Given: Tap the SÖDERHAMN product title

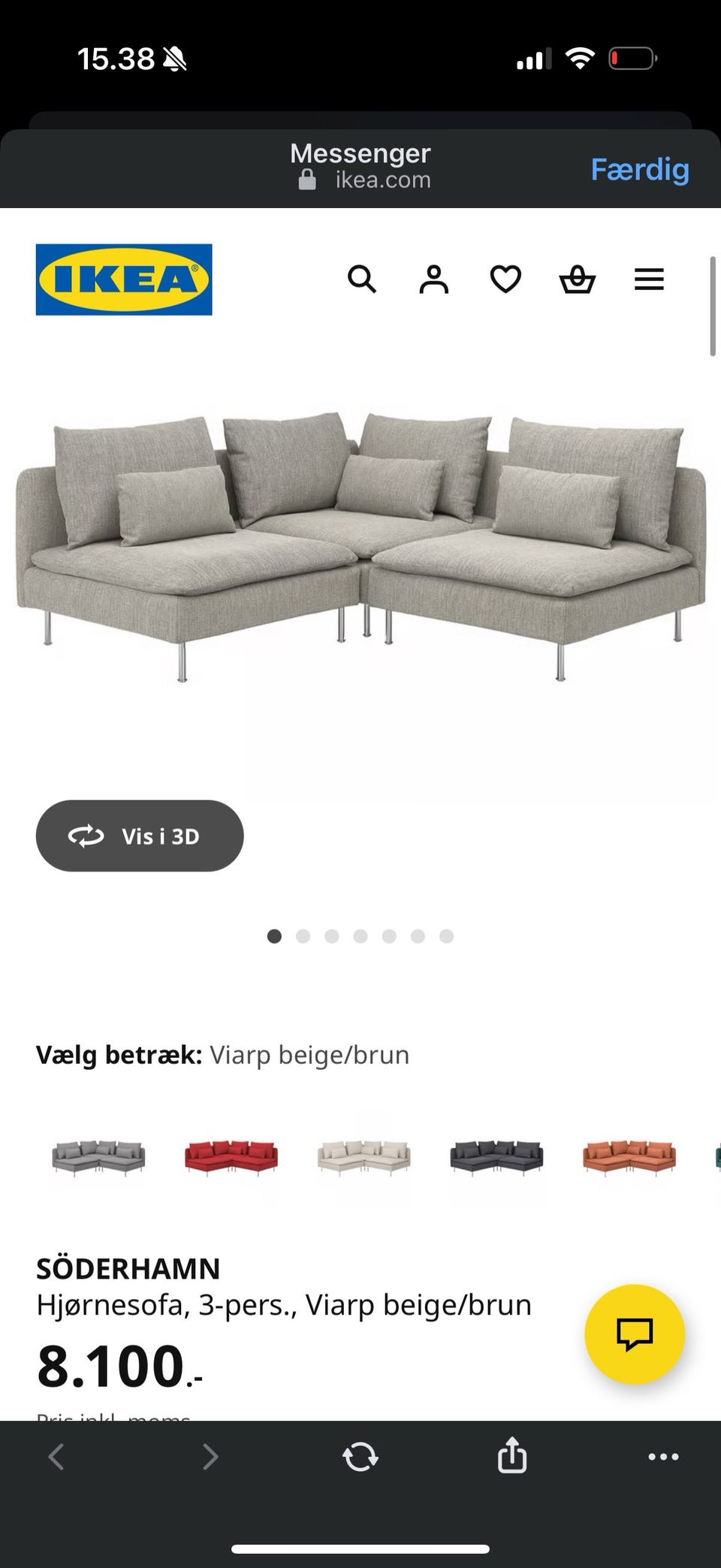Looking at the screenshot, I should [128, 1269].
